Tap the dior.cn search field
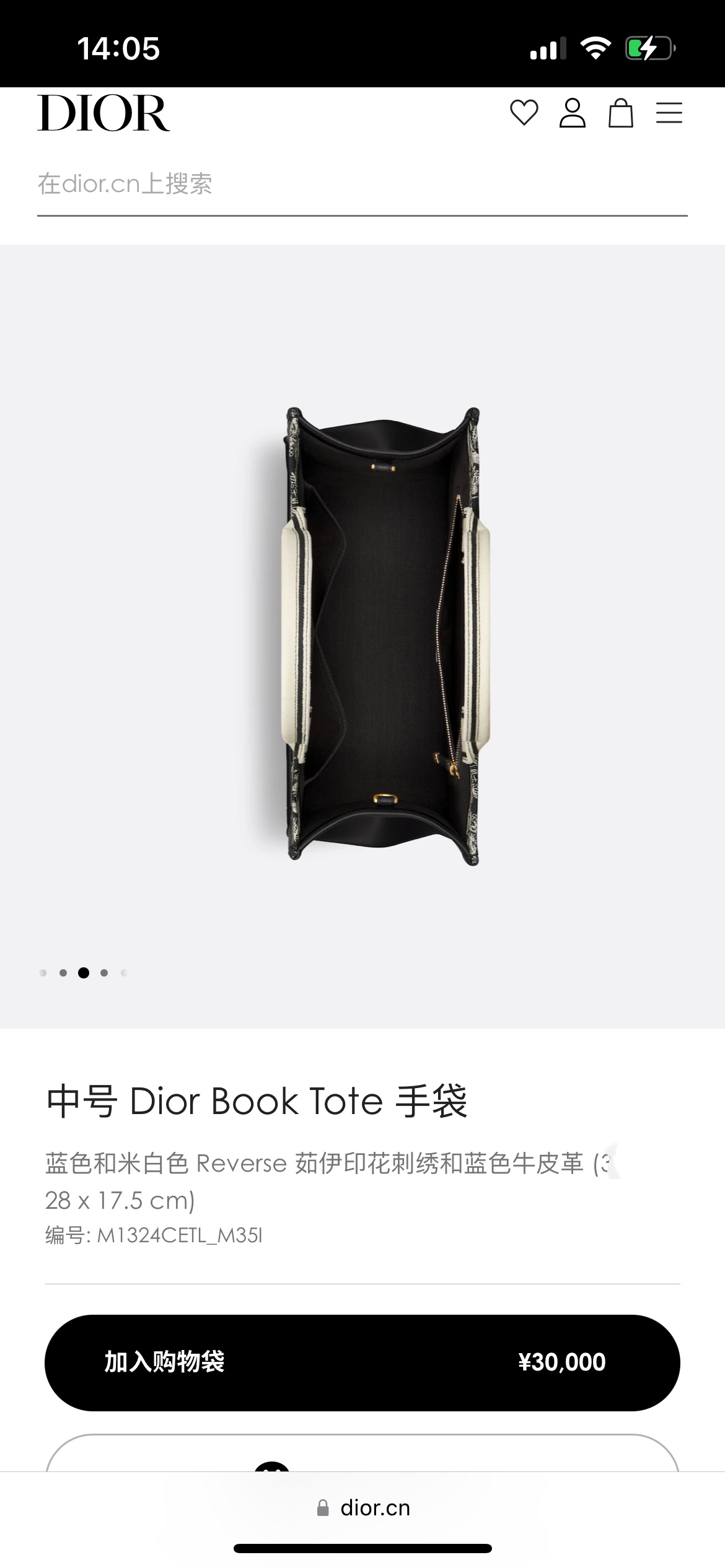 362,185
